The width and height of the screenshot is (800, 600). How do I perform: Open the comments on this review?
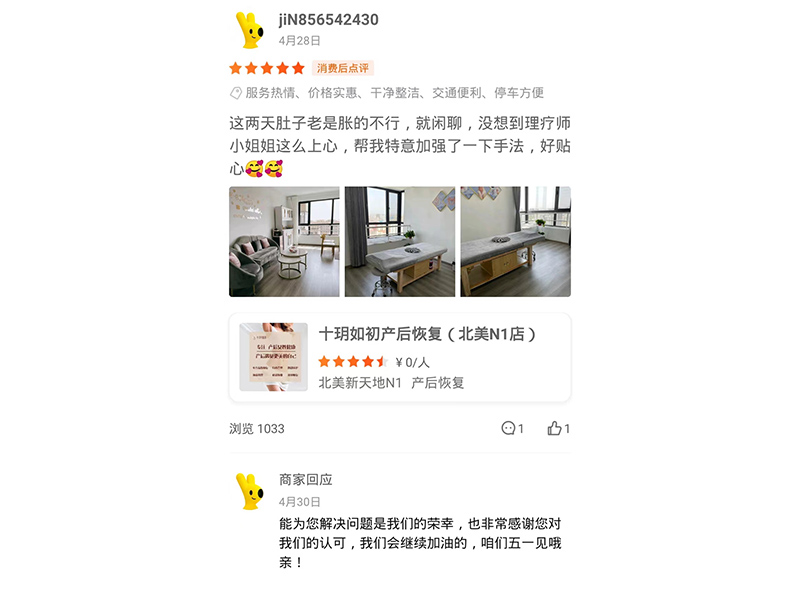click(512, 428)
